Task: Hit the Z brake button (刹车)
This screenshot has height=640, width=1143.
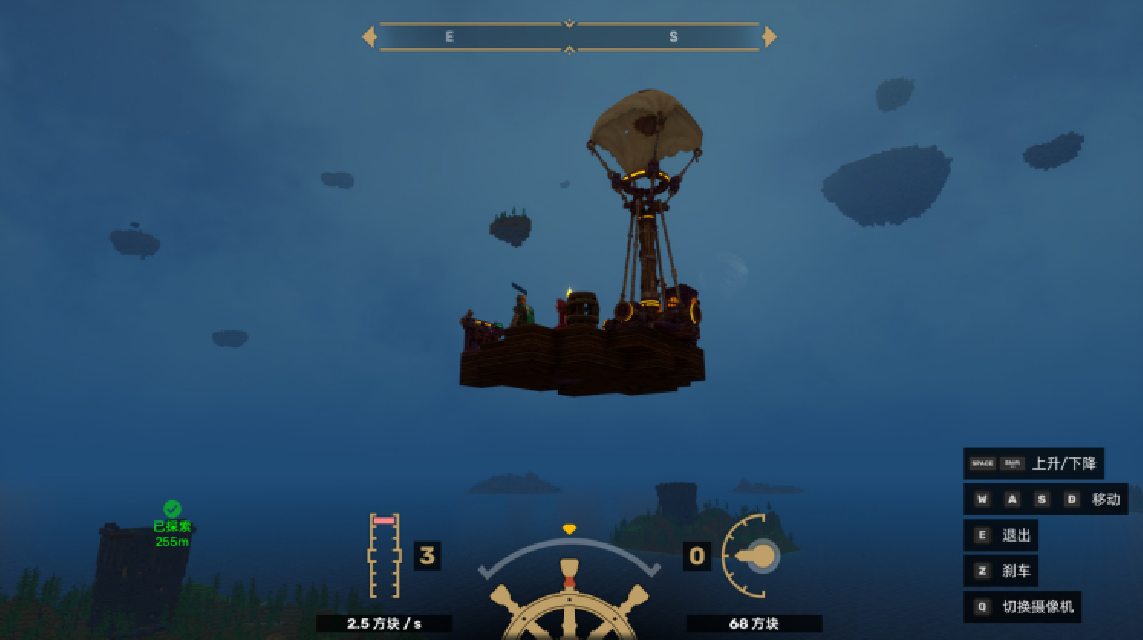Action: [x=982, y=571]
